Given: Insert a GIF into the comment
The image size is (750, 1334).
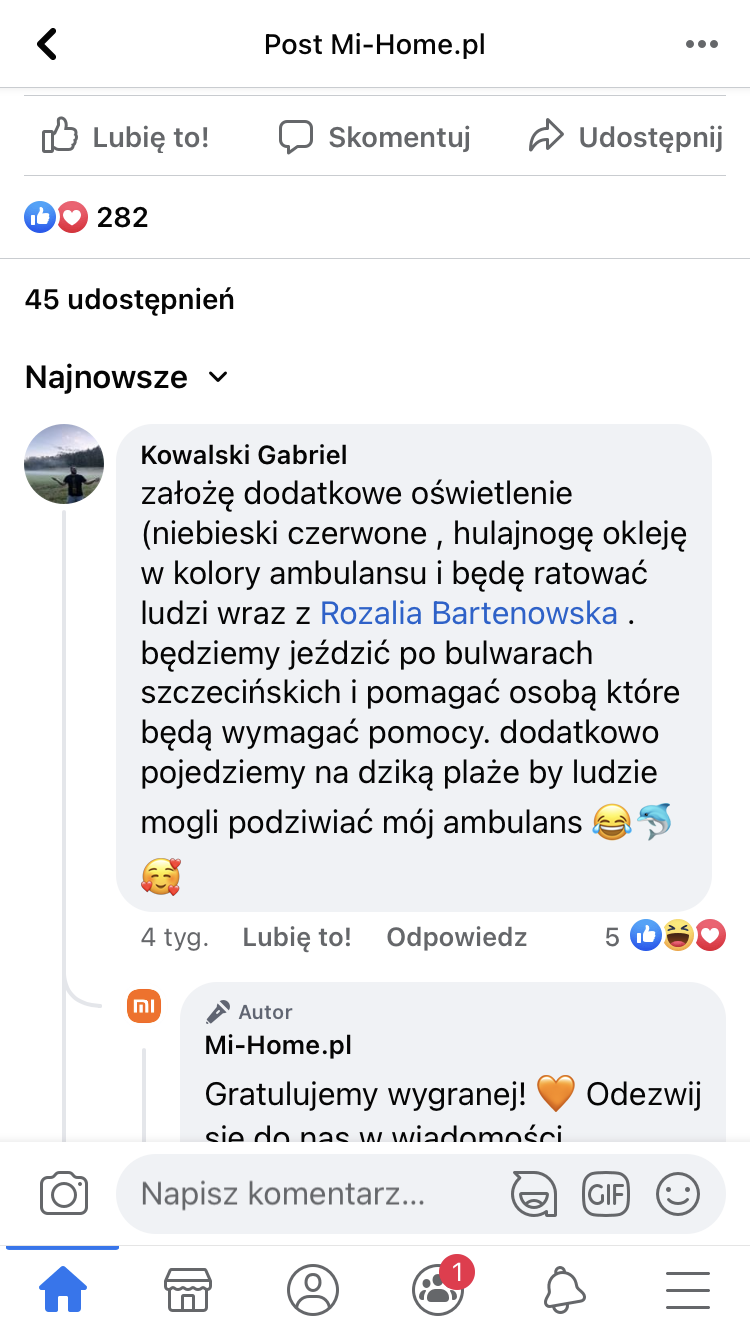Looking at the screenshot, I should [x=606, y=1194].
